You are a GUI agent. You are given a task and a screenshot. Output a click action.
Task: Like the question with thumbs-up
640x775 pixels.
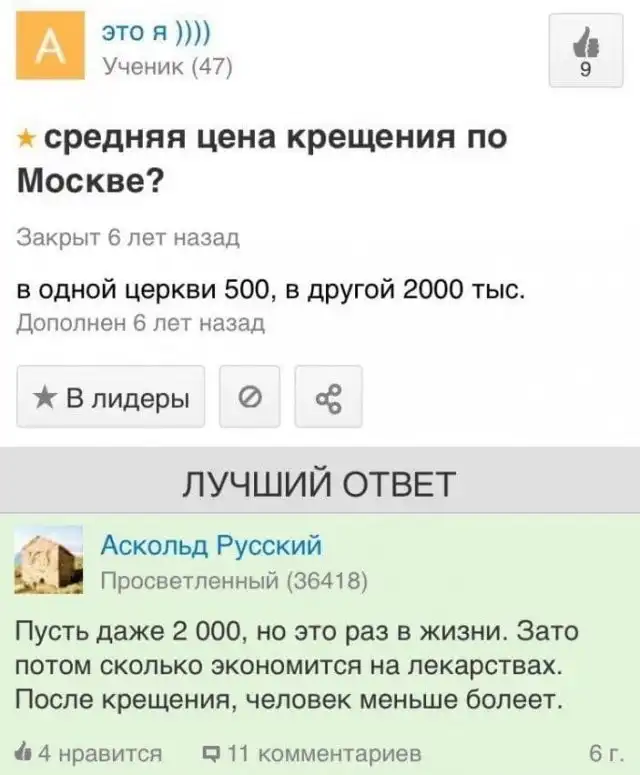click(x=585, y=51)
